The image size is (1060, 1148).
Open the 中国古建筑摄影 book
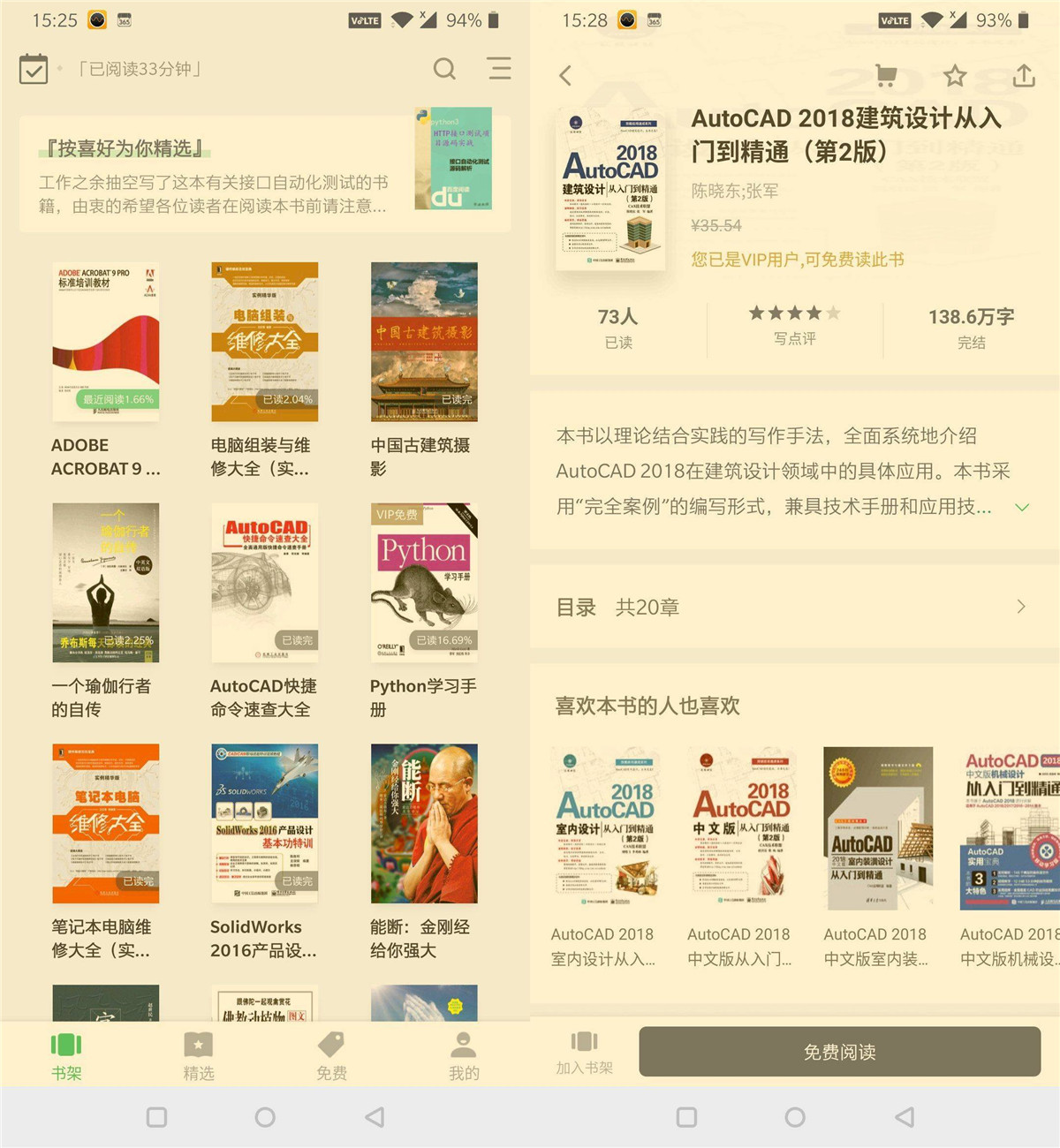click(x=424, y=342)
